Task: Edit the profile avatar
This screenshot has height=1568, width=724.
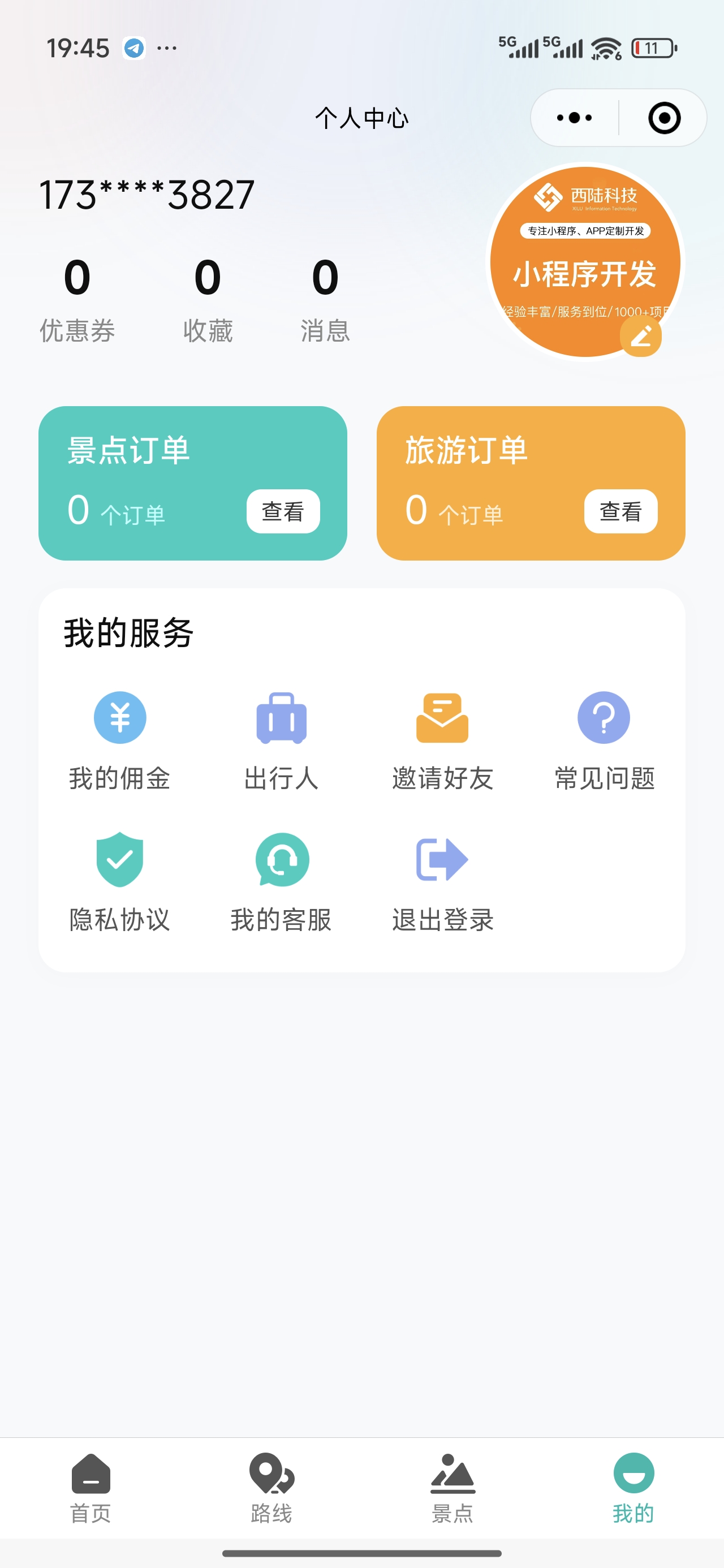Action: (x=641, y=337)
